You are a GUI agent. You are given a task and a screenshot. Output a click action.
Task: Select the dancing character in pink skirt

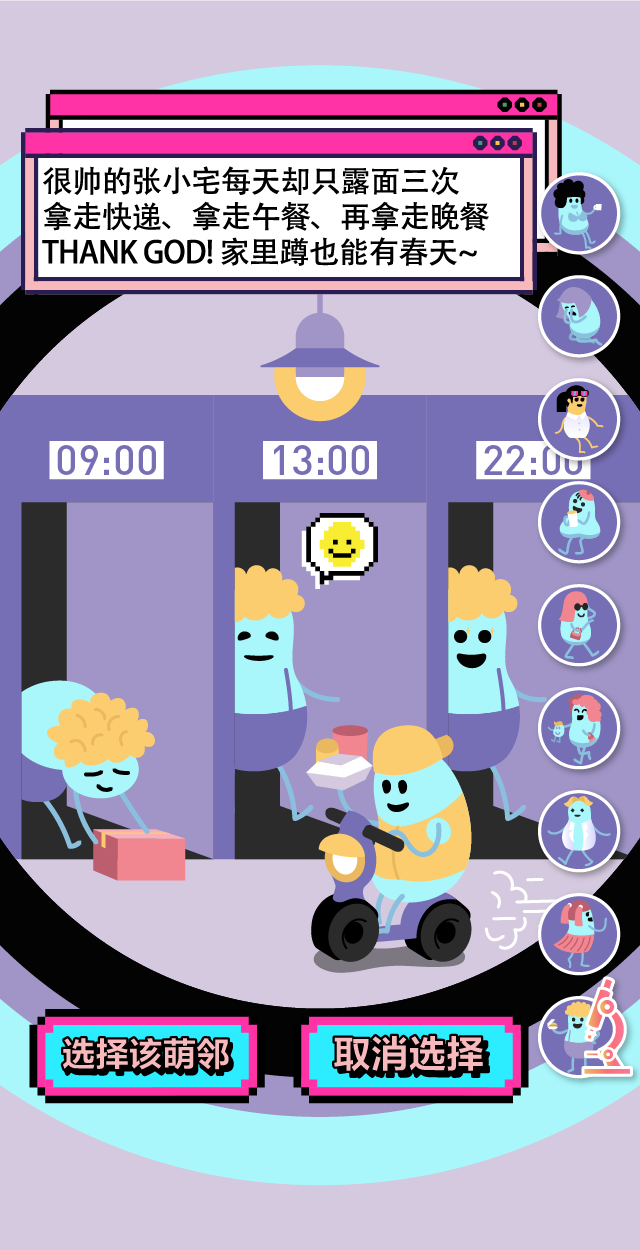point(579,935)
